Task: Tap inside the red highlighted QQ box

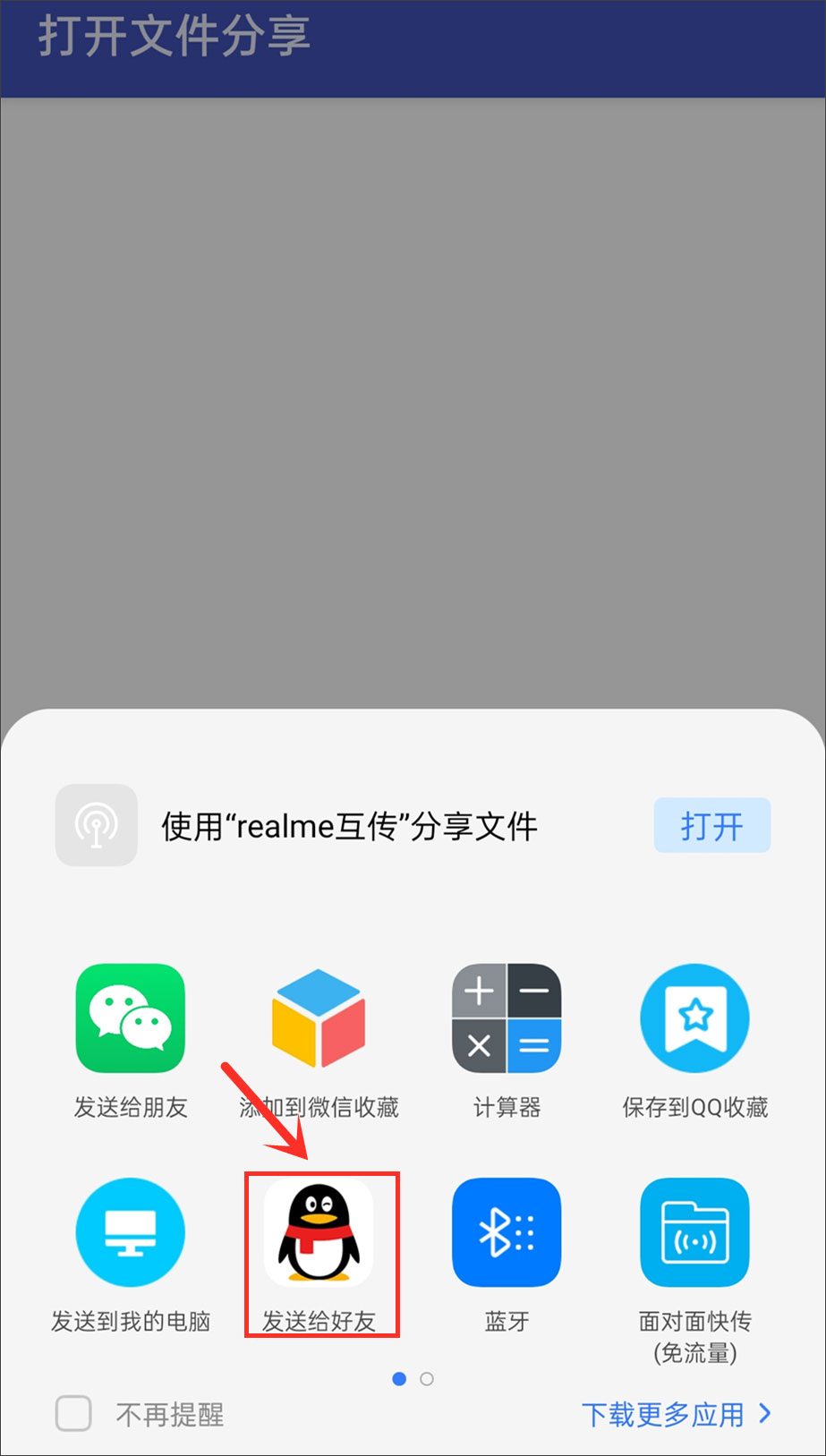Action: pyautogui.click(x=321, y=1253)
